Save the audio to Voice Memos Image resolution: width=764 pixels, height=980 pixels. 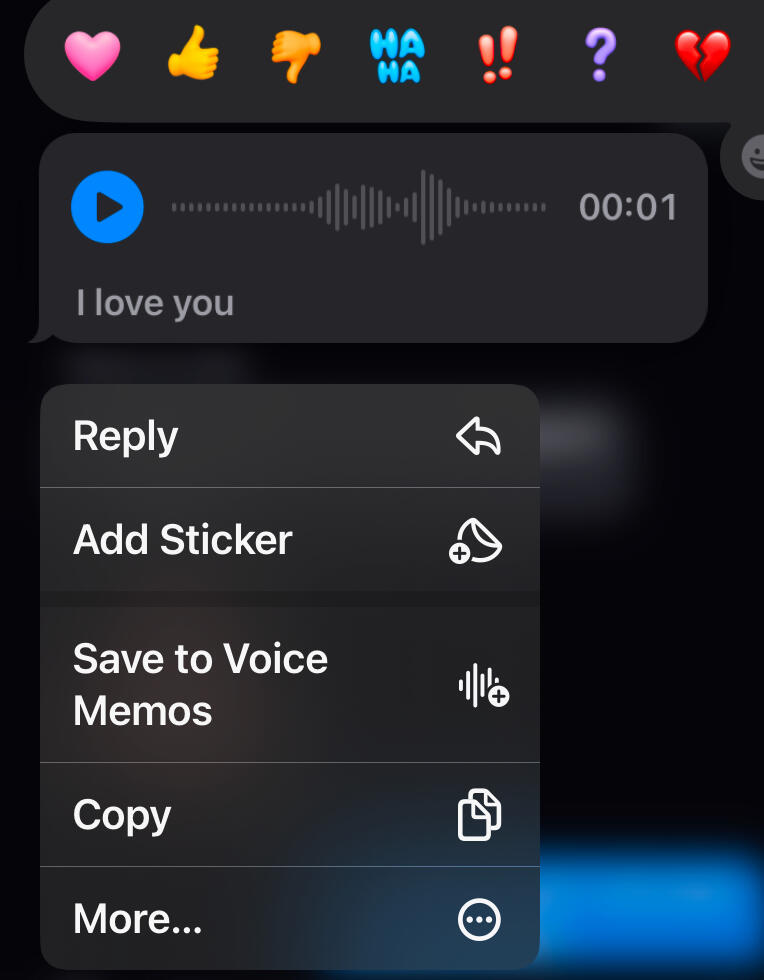pyautogui.click(x=290, y=685)
